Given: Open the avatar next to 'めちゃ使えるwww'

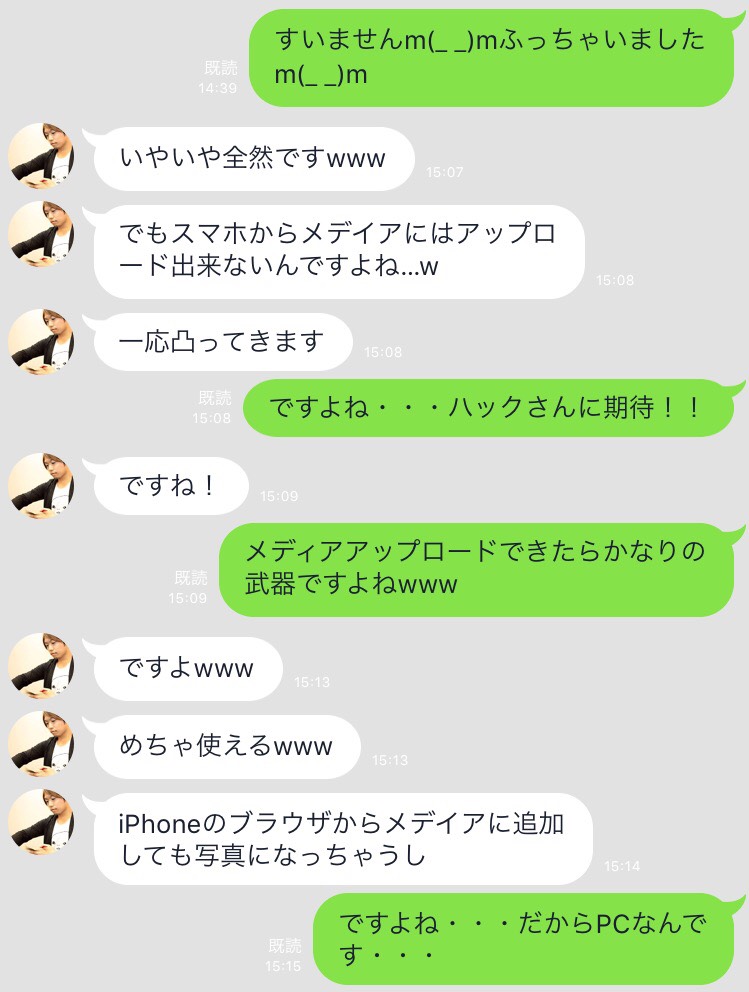Looking at the screenshot, I should [x=41, y=744].
